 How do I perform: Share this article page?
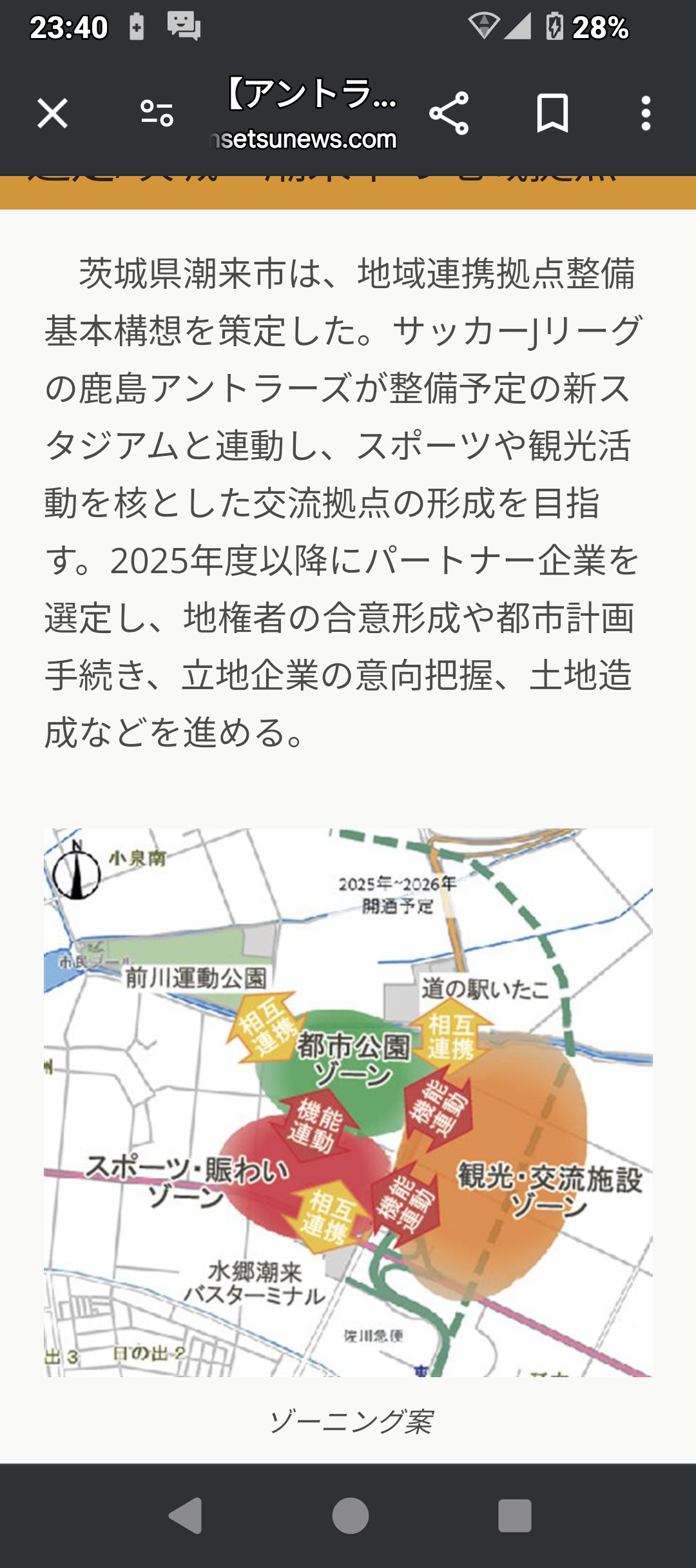pos(449,113)
